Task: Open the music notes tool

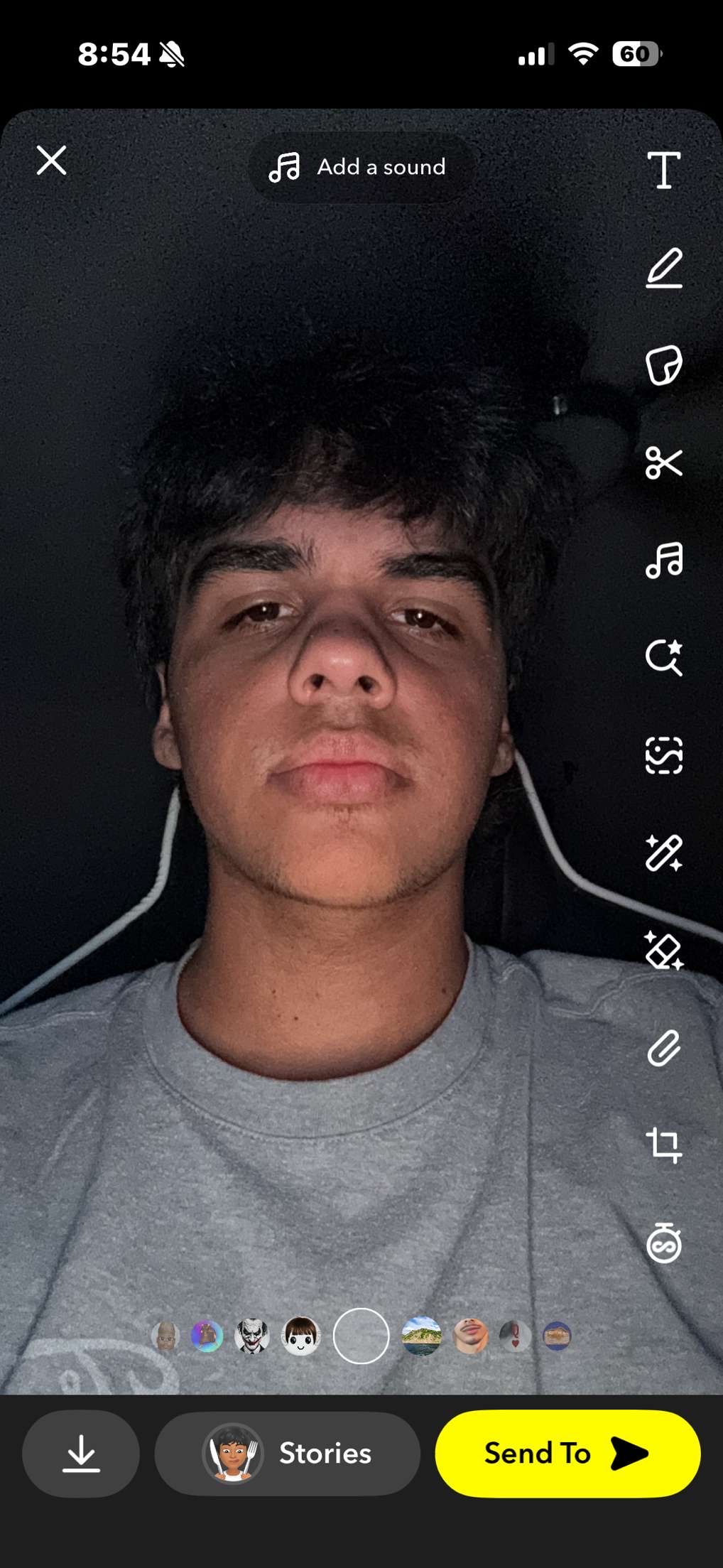Action: [x=663, y=560]
